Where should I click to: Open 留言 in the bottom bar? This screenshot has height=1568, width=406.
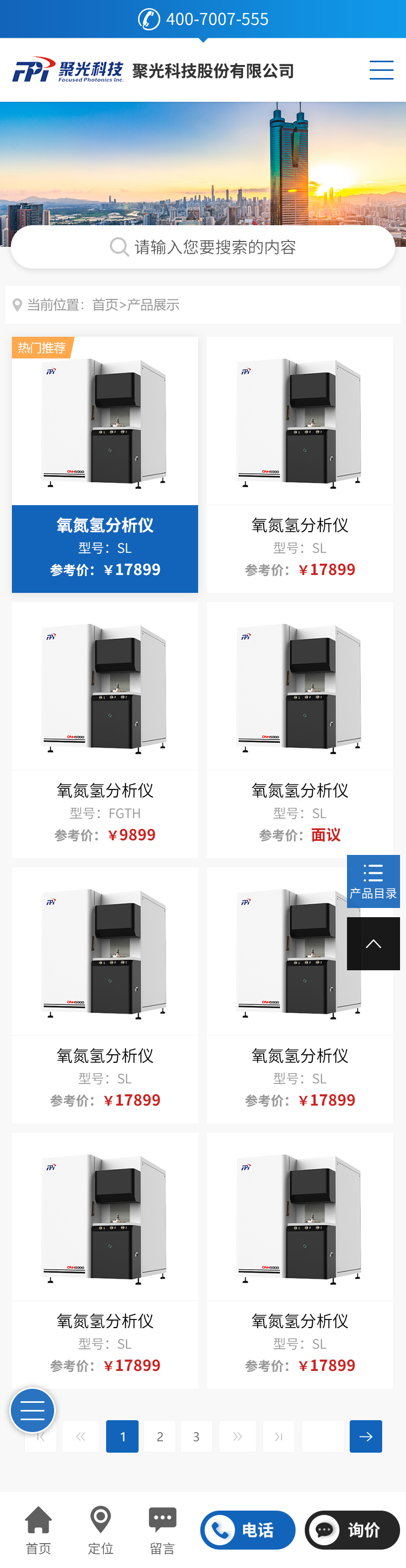pos(162,1530)
